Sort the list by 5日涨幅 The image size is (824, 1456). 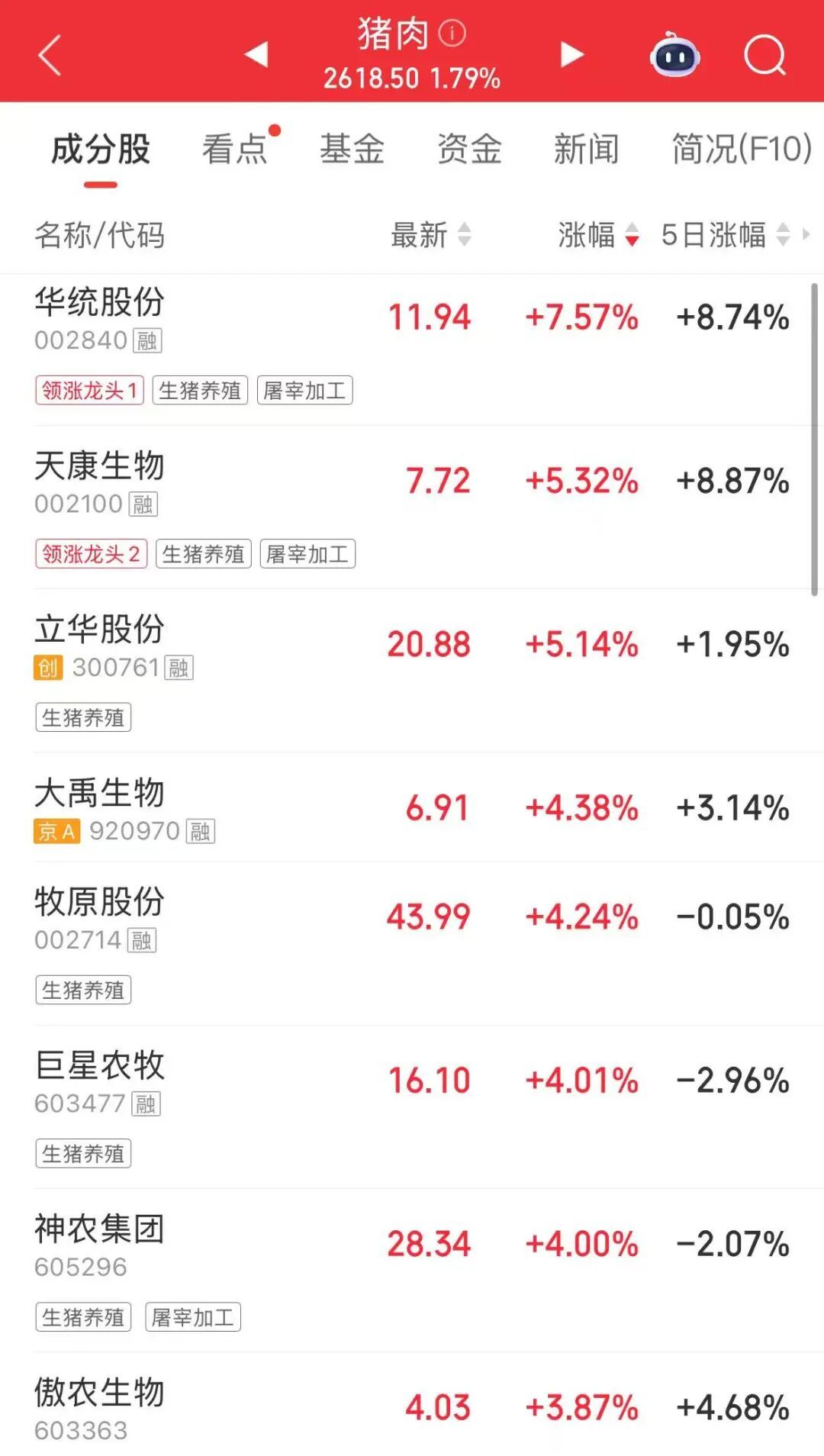[x=725, y=234]
